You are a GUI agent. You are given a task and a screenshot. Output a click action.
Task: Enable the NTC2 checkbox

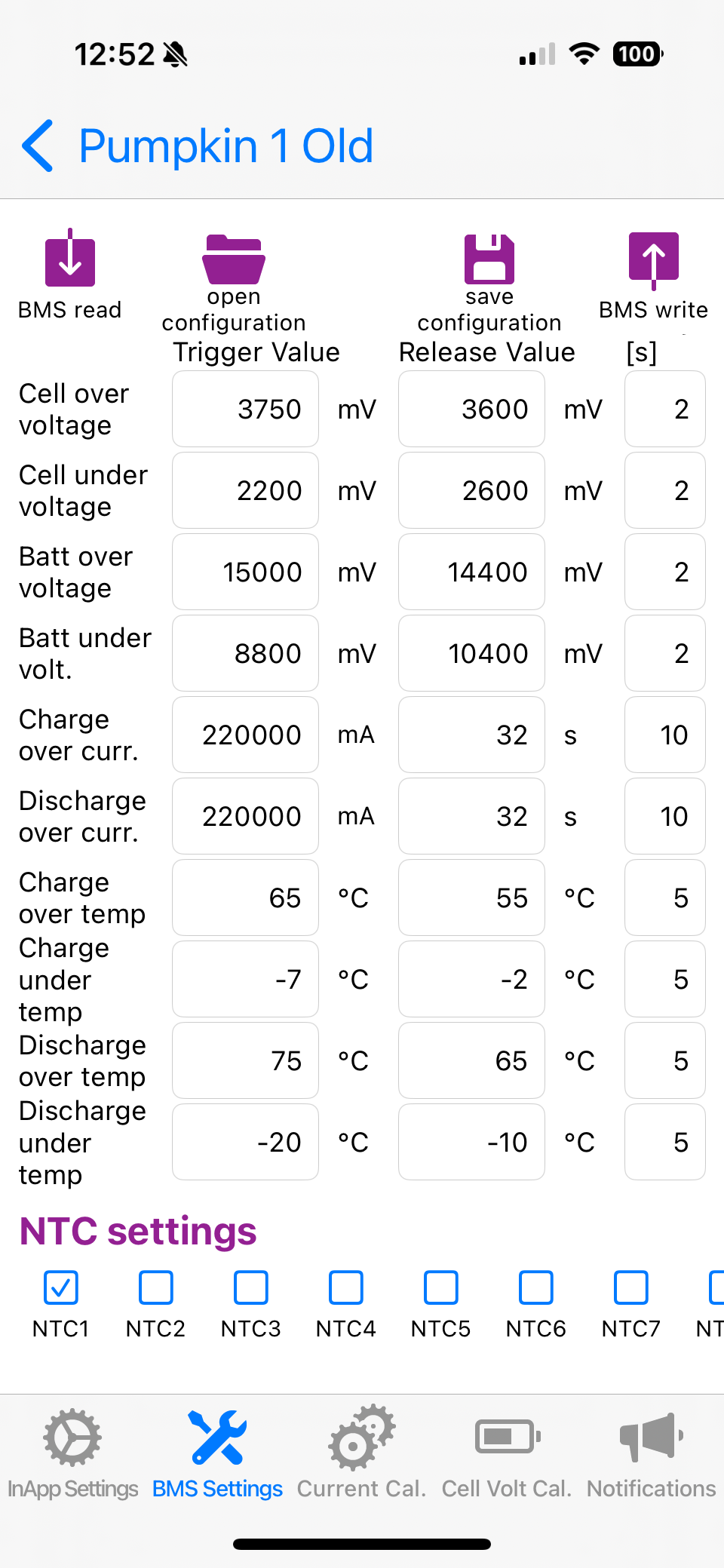tap(156, 1287)
